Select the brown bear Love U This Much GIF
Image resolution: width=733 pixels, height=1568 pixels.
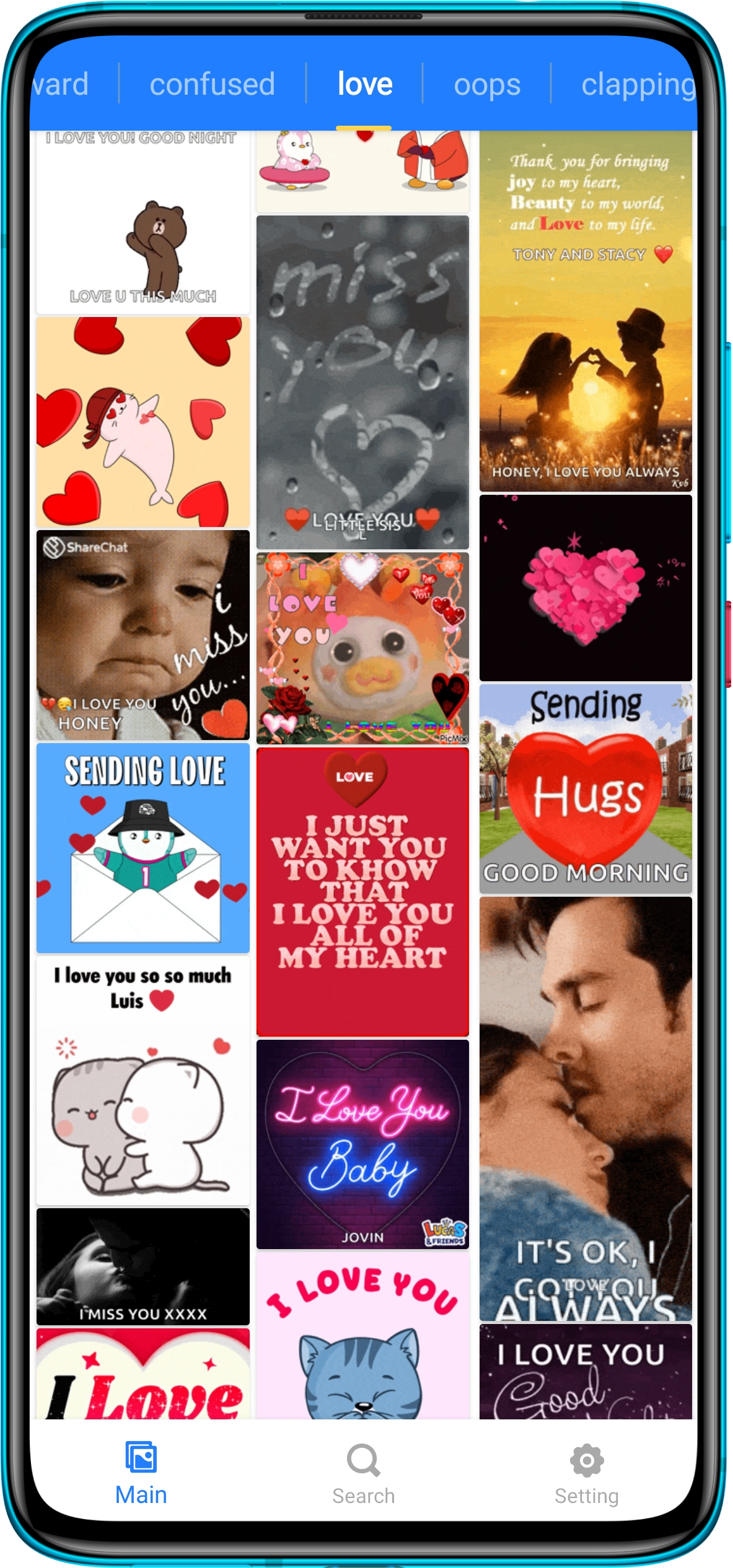point(143,222)
